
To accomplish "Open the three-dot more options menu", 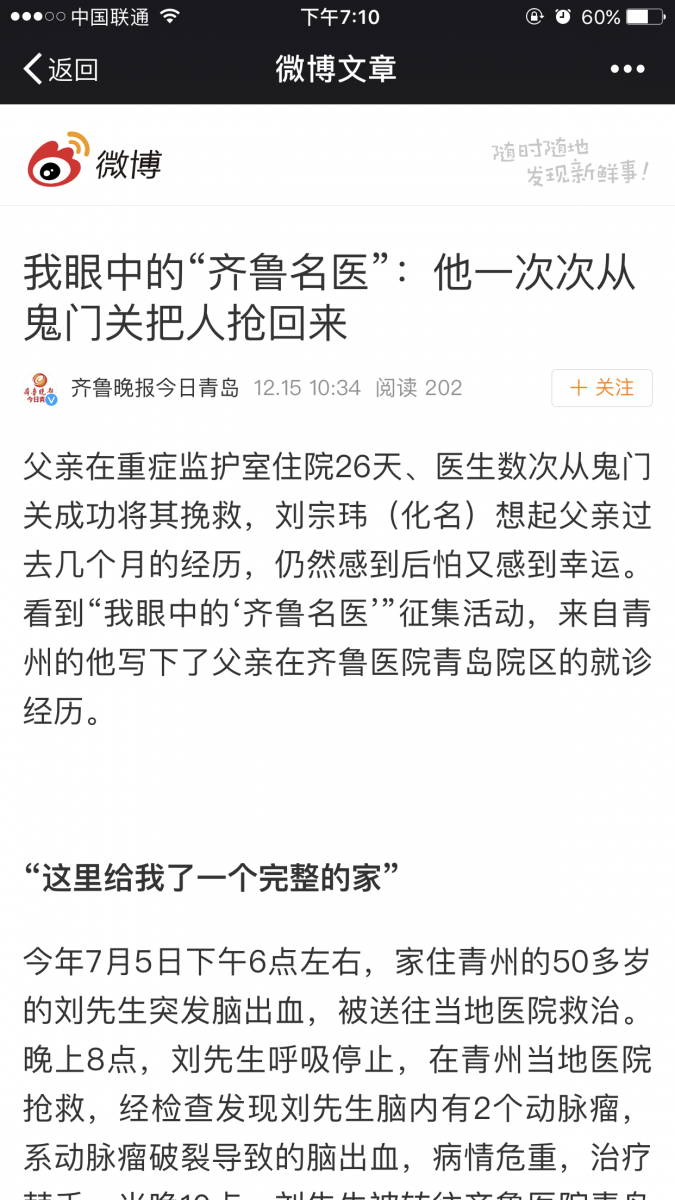I will (x=628, y=69).
